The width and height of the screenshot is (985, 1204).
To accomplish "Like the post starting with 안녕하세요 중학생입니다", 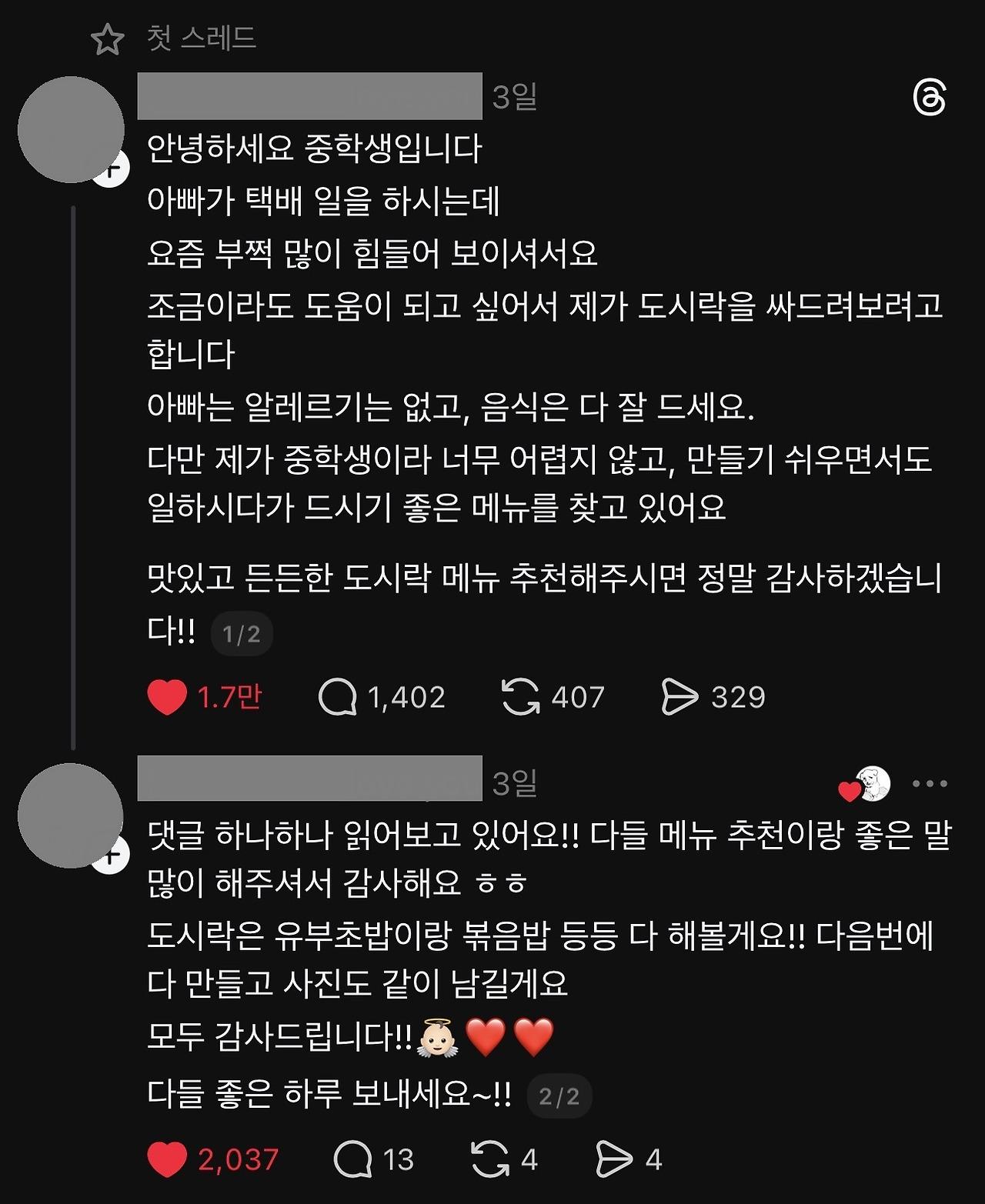I will 167,697.
